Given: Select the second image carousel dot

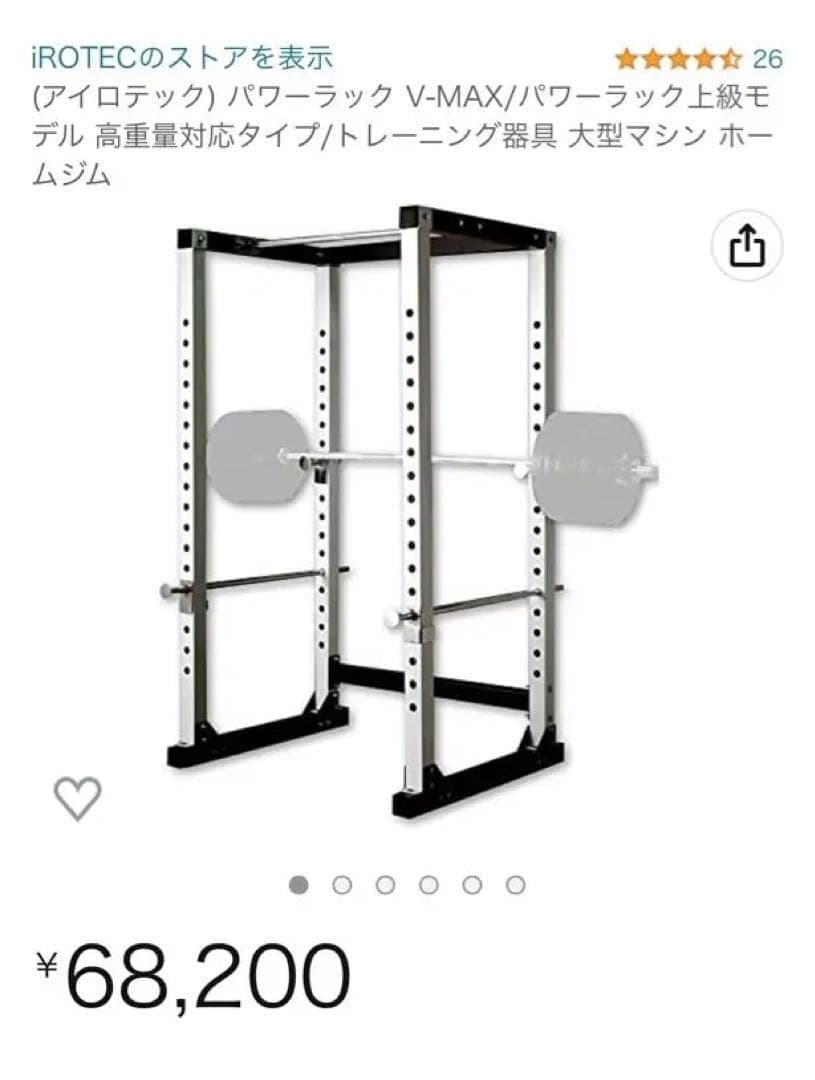Looking at the screenshot, I should (339, 884).
